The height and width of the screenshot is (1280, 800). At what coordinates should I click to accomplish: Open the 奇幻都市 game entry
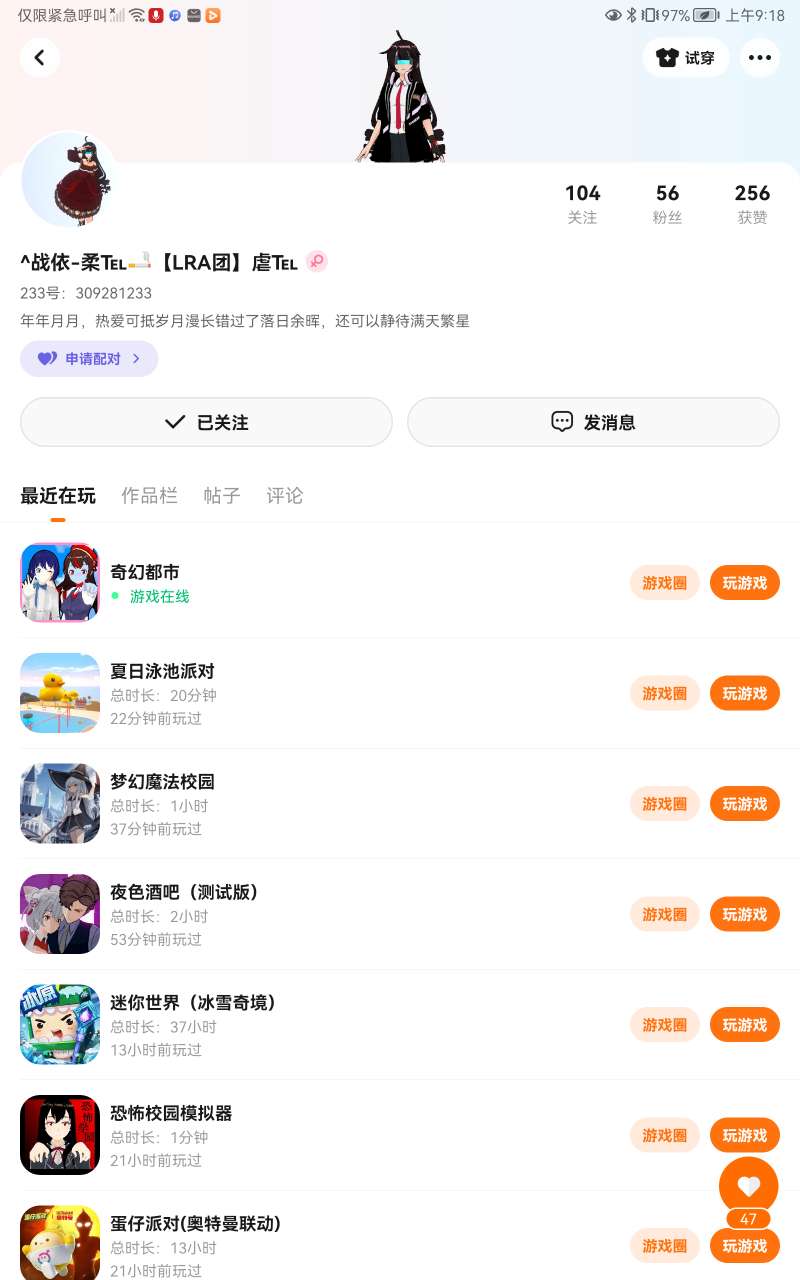click(x=145, y=572)
